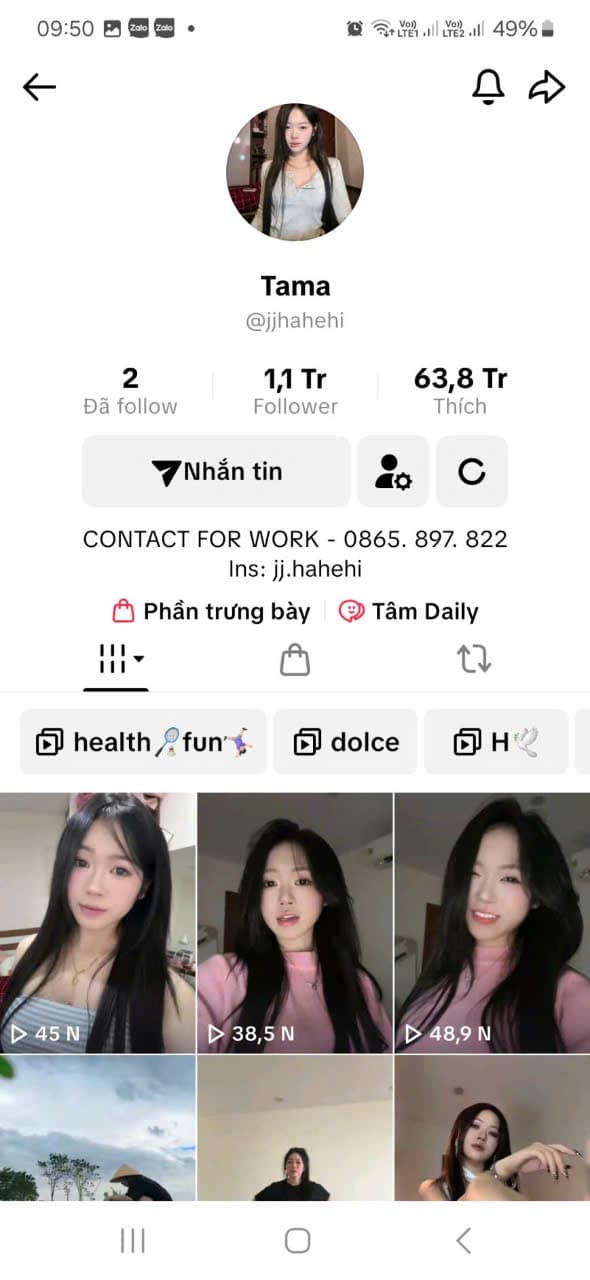Tap the system home button
The height and width of the screenshot is (1280, 590).
pyautogui.click(x=297, y=1241)
